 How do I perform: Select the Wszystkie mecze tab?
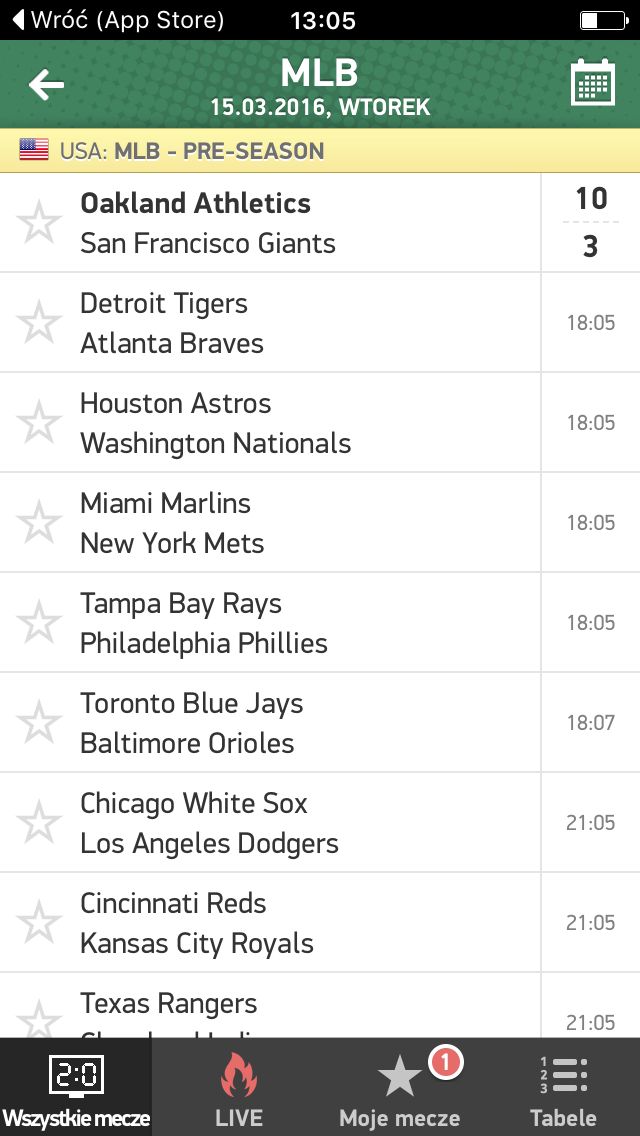click(x=76, y=1087)
